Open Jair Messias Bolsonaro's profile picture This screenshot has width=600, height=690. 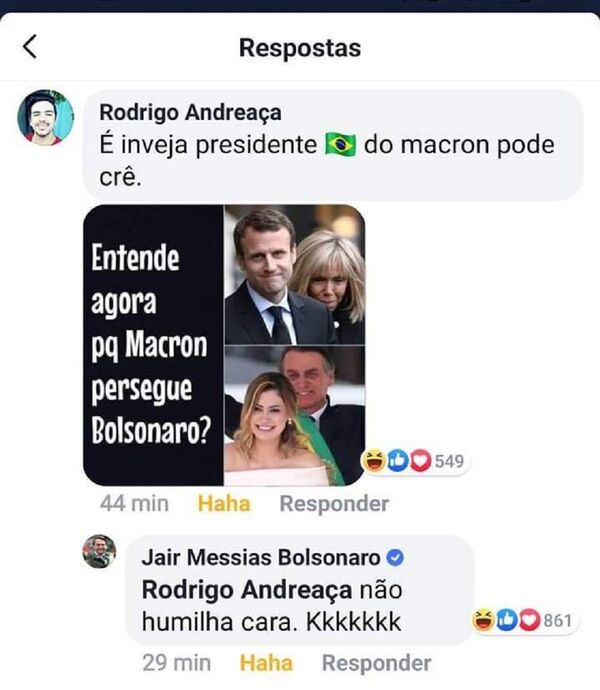coord(99,551)
